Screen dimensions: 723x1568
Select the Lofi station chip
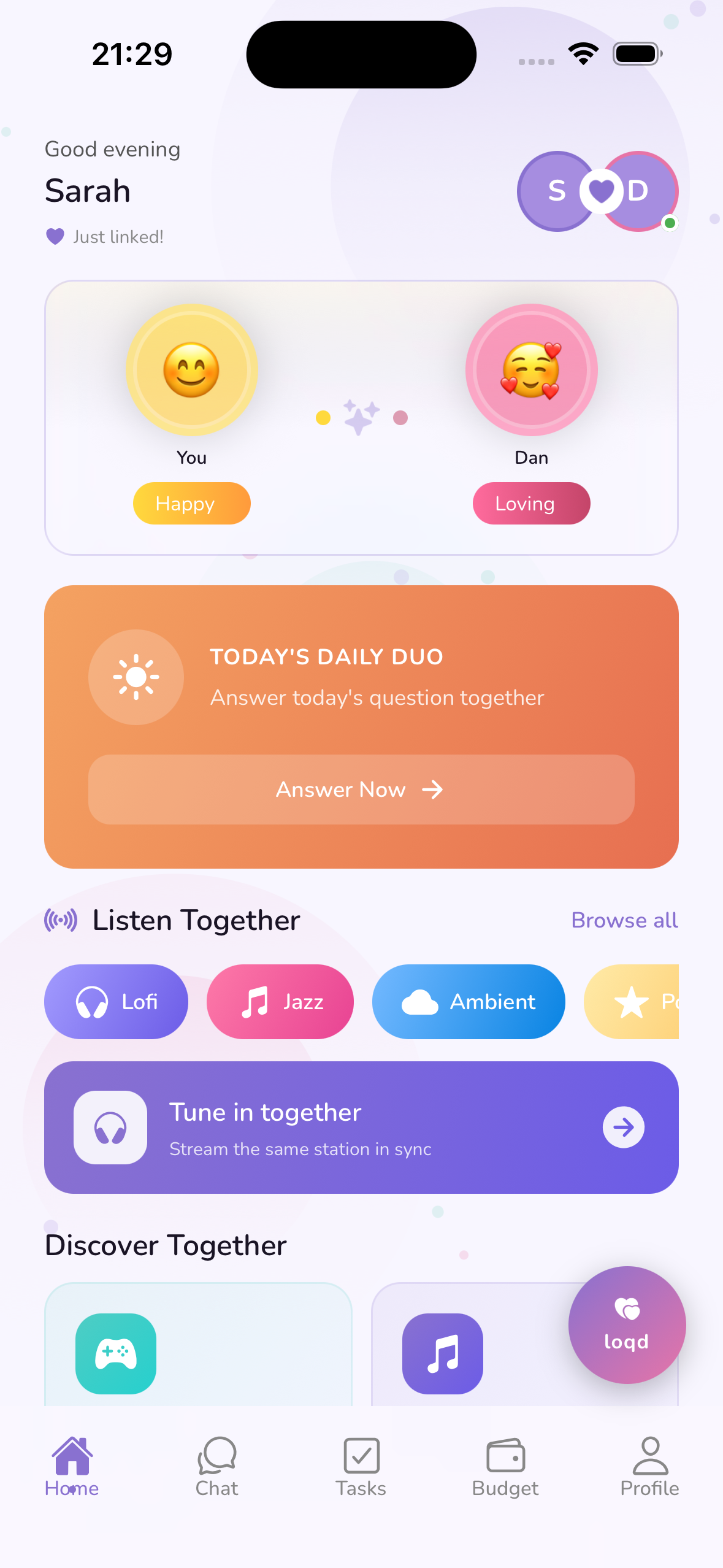pyautogui.click(x=116, y=1002)
